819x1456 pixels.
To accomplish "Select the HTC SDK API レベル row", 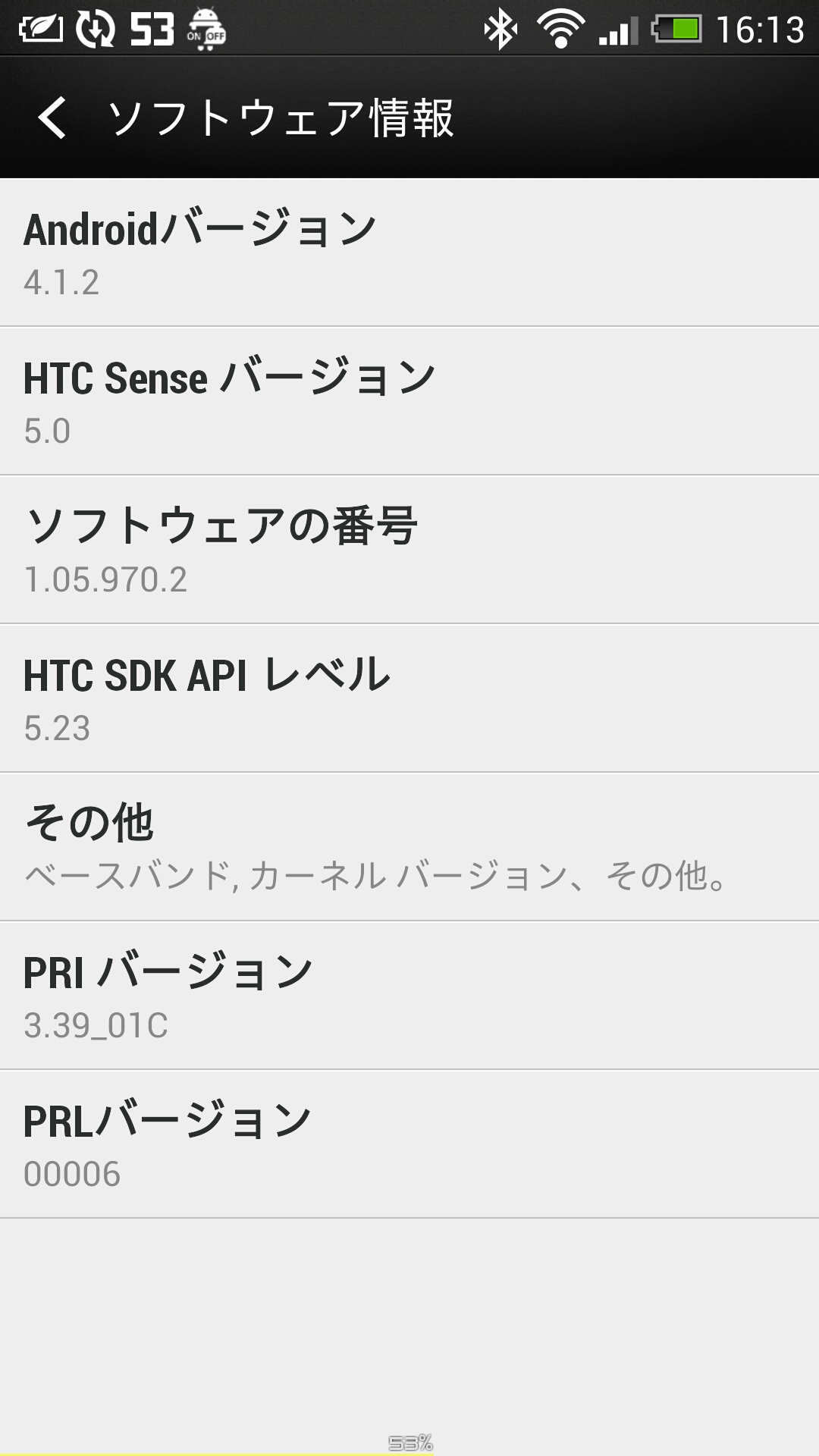I will click(409, 698).
